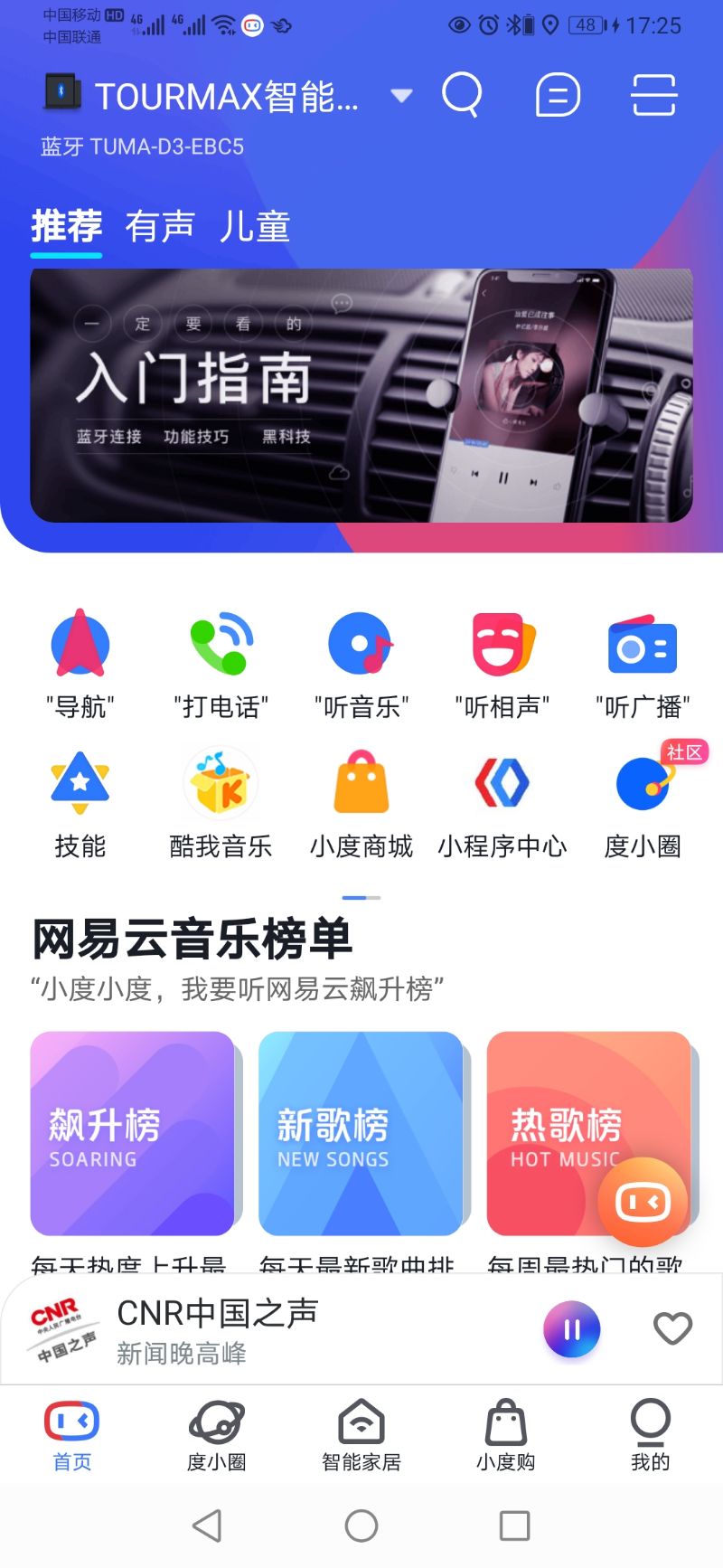Screen dimensions: 723x1568
Task: Open the "导航" shortcut
Action: [x=80, y=665]
